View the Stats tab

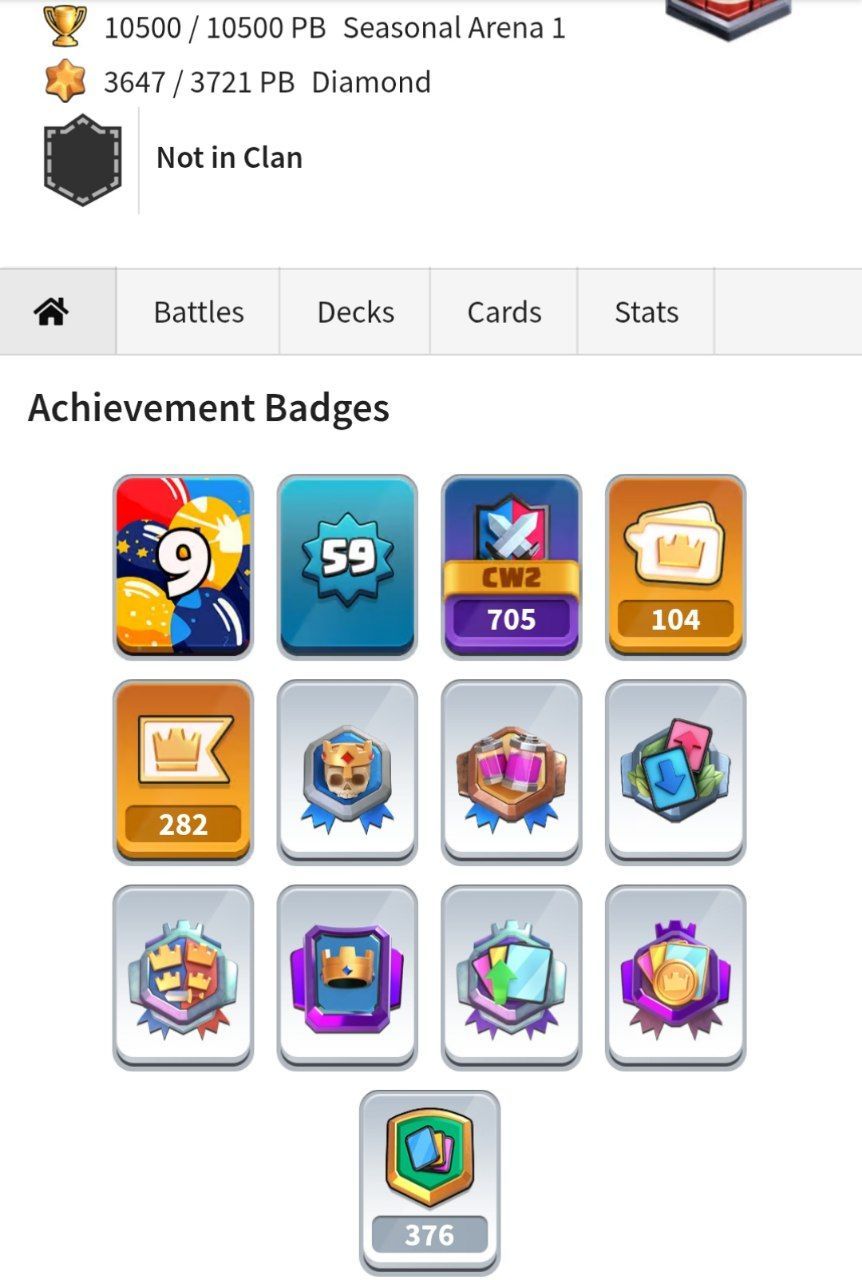click(x=646, y=312)
